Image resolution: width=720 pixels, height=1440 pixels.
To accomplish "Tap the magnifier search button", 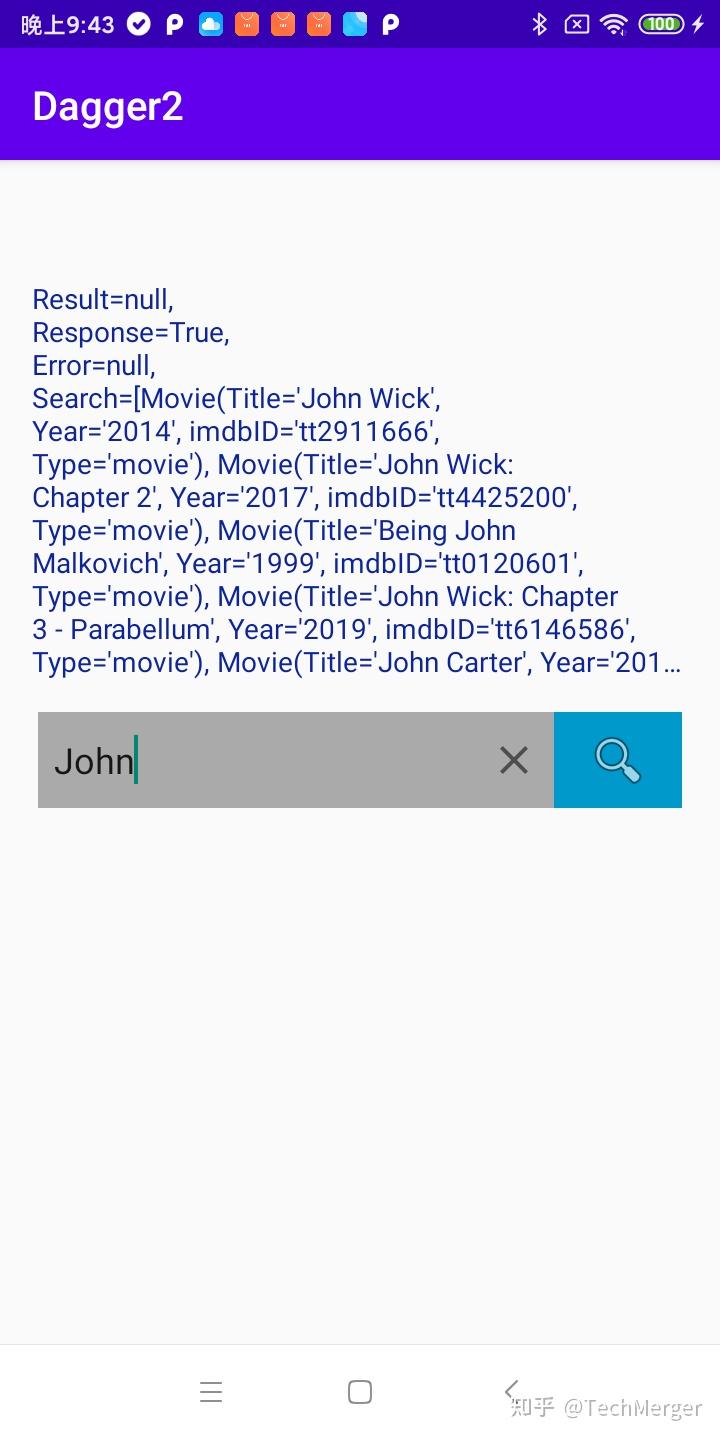I will click(x=617, y=760).
